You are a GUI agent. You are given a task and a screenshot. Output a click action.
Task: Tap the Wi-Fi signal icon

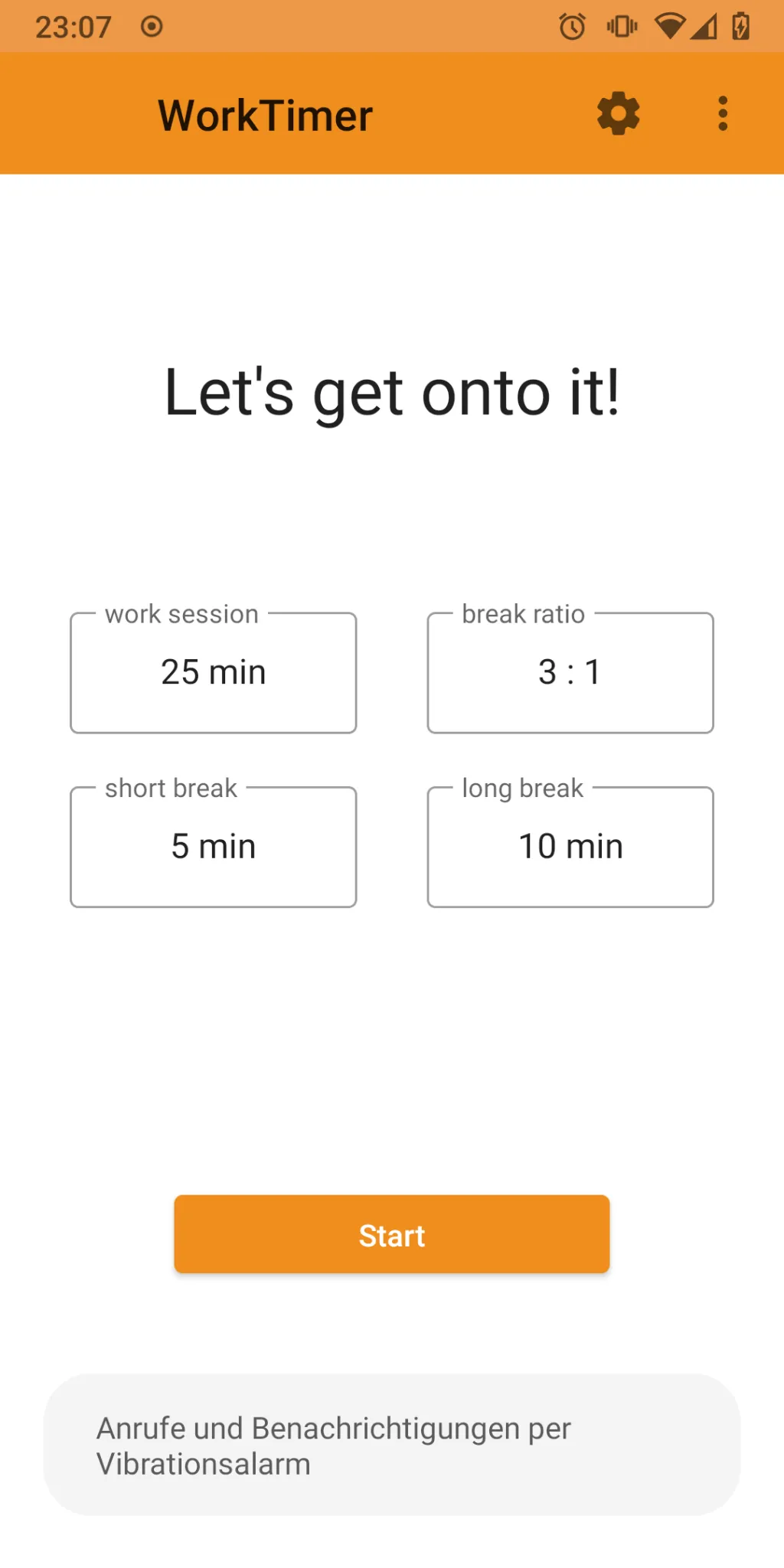click(672, 25)
